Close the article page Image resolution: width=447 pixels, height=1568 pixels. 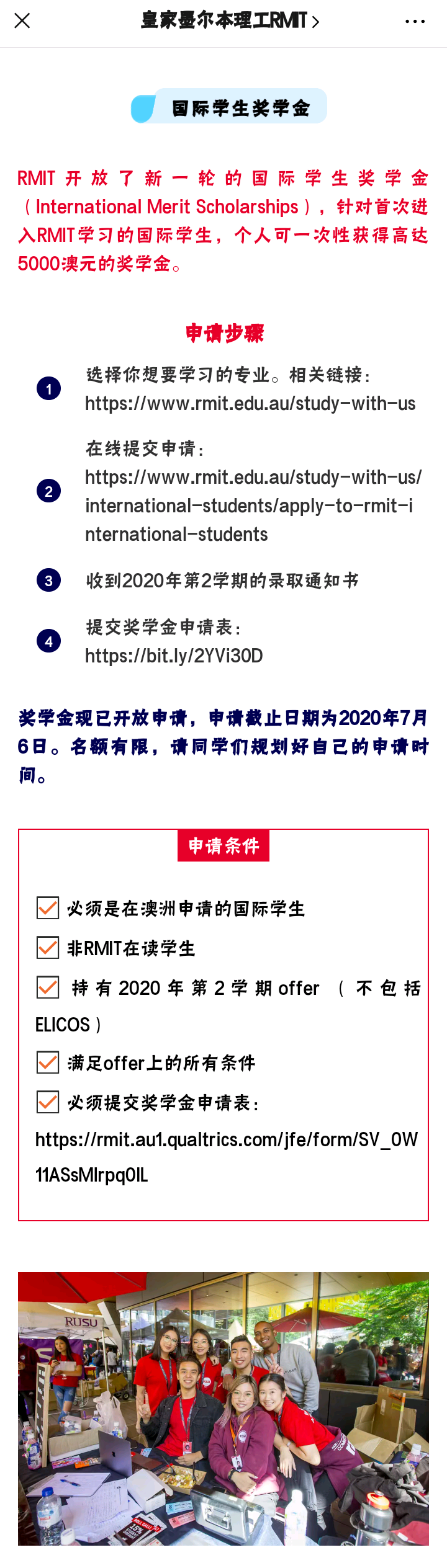[22, 21]
